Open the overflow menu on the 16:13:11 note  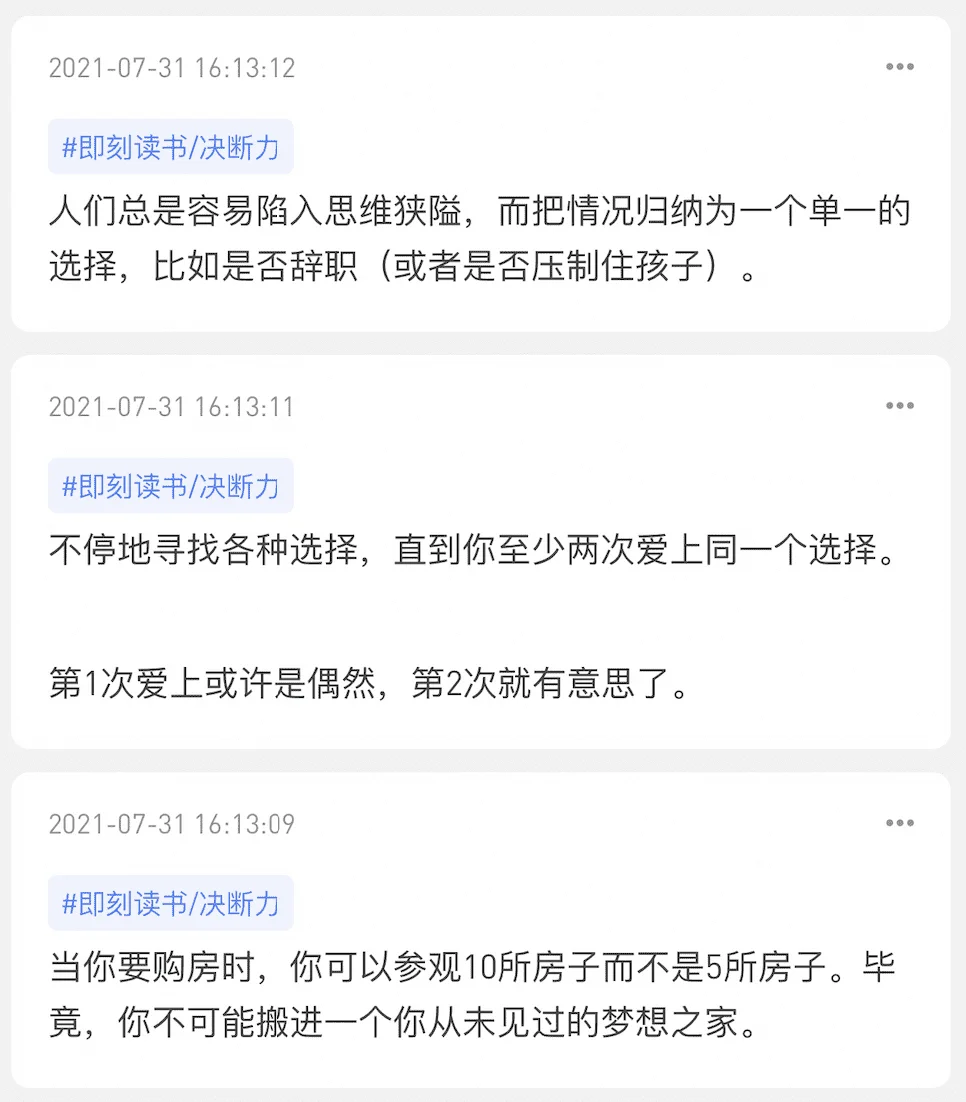(899, 406)
